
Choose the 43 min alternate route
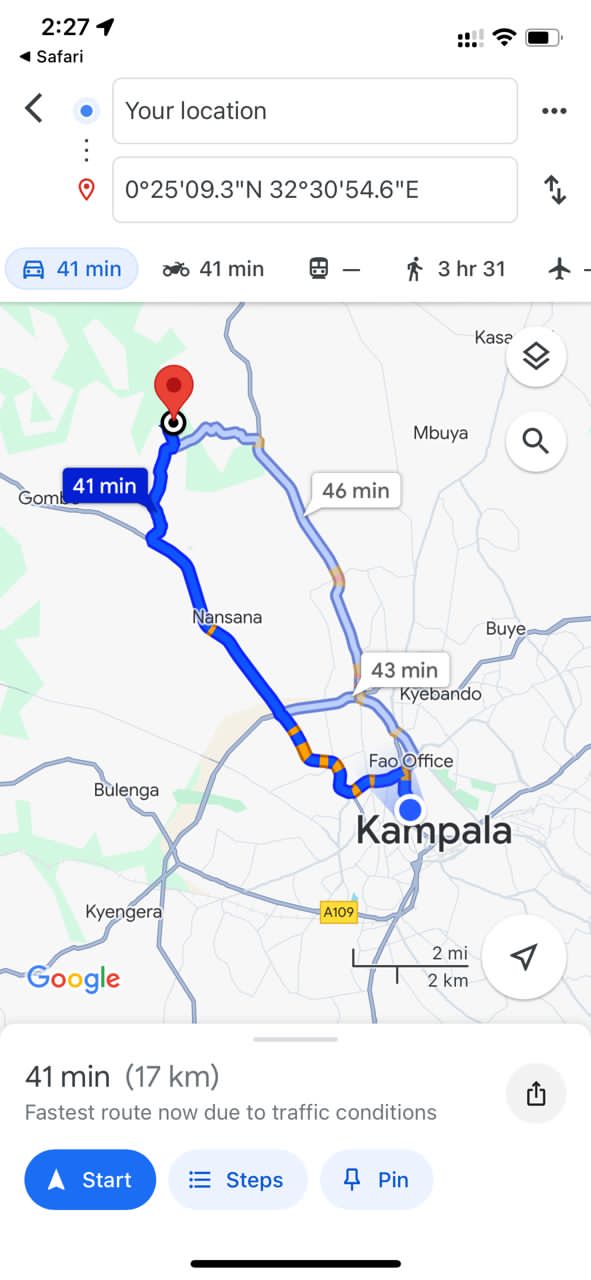(x=404, y=670)
